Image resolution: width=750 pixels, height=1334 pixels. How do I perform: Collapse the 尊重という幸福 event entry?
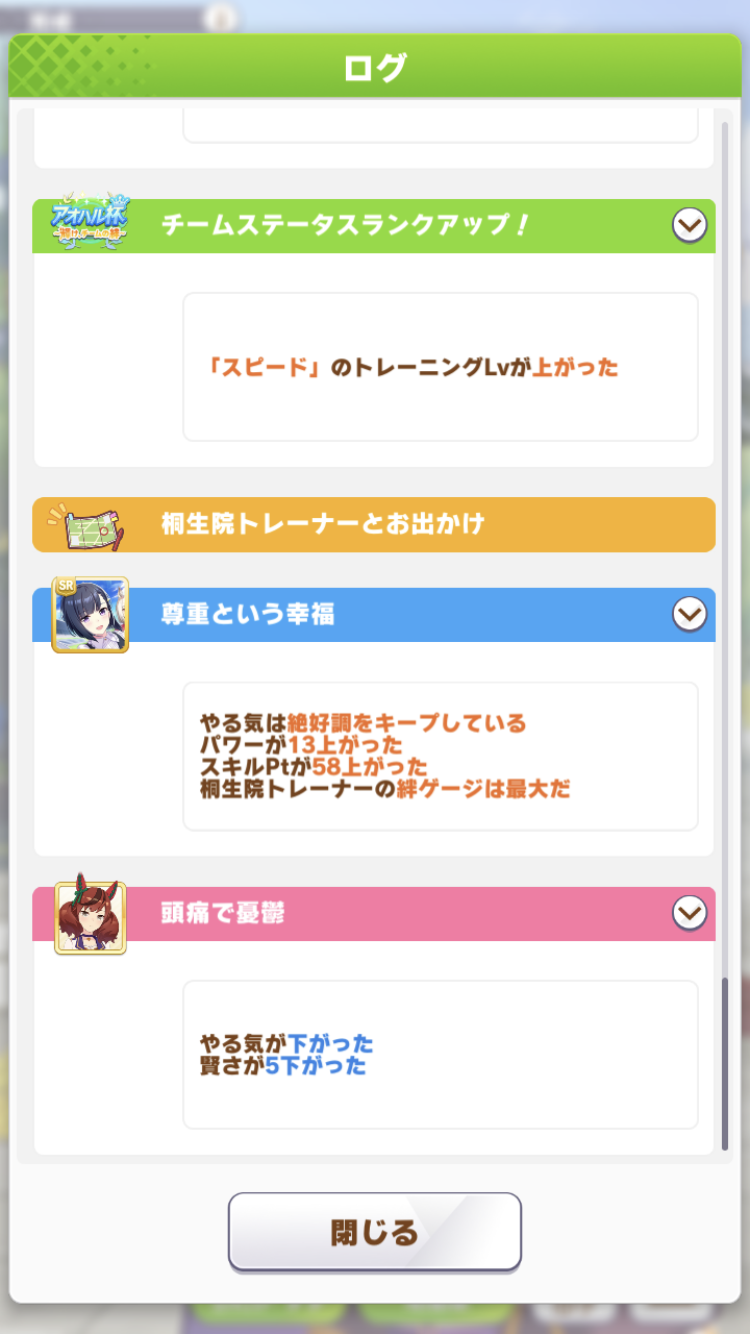coord(689,614)
